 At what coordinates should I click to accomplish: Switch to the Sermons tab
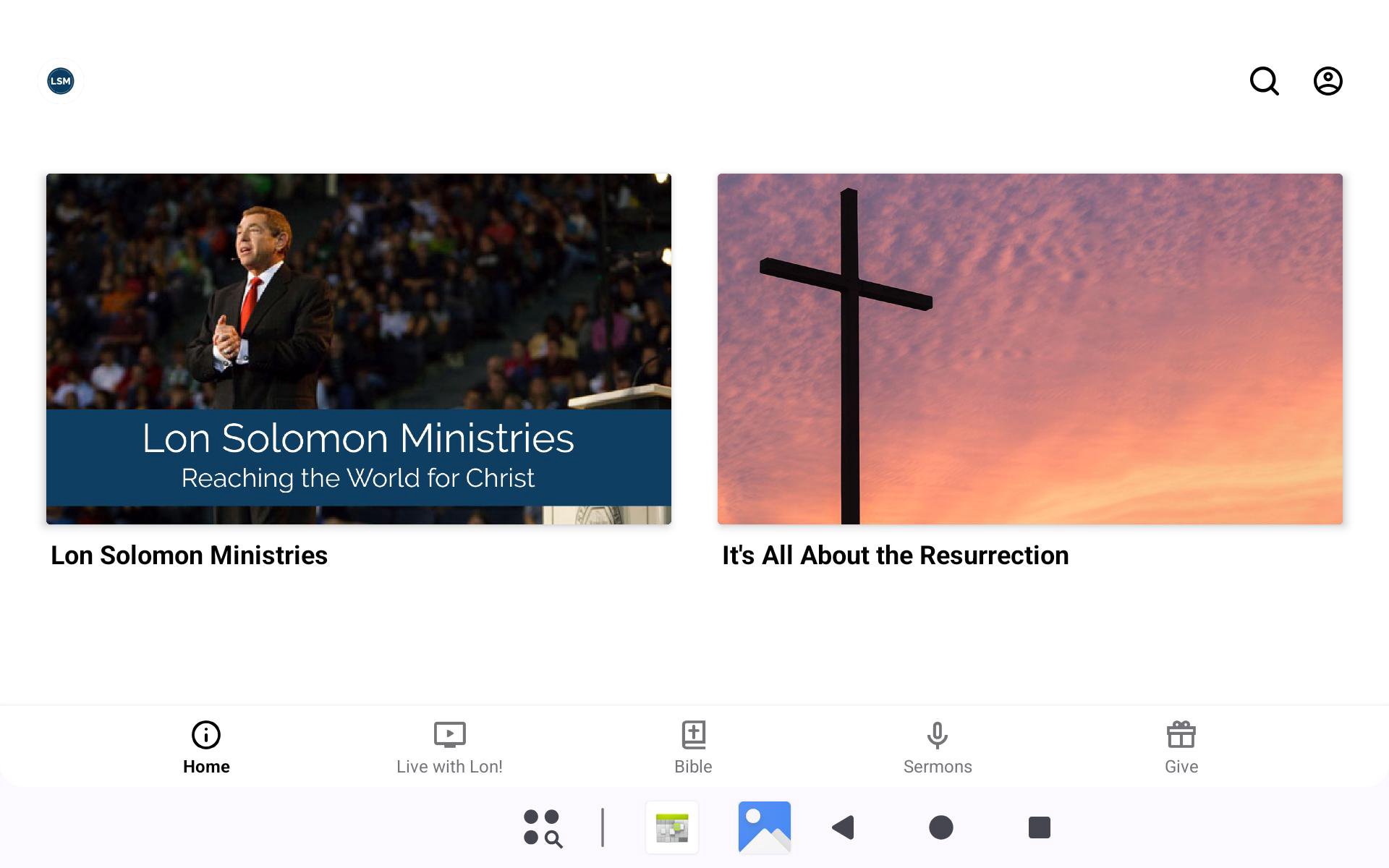[937, 747]
